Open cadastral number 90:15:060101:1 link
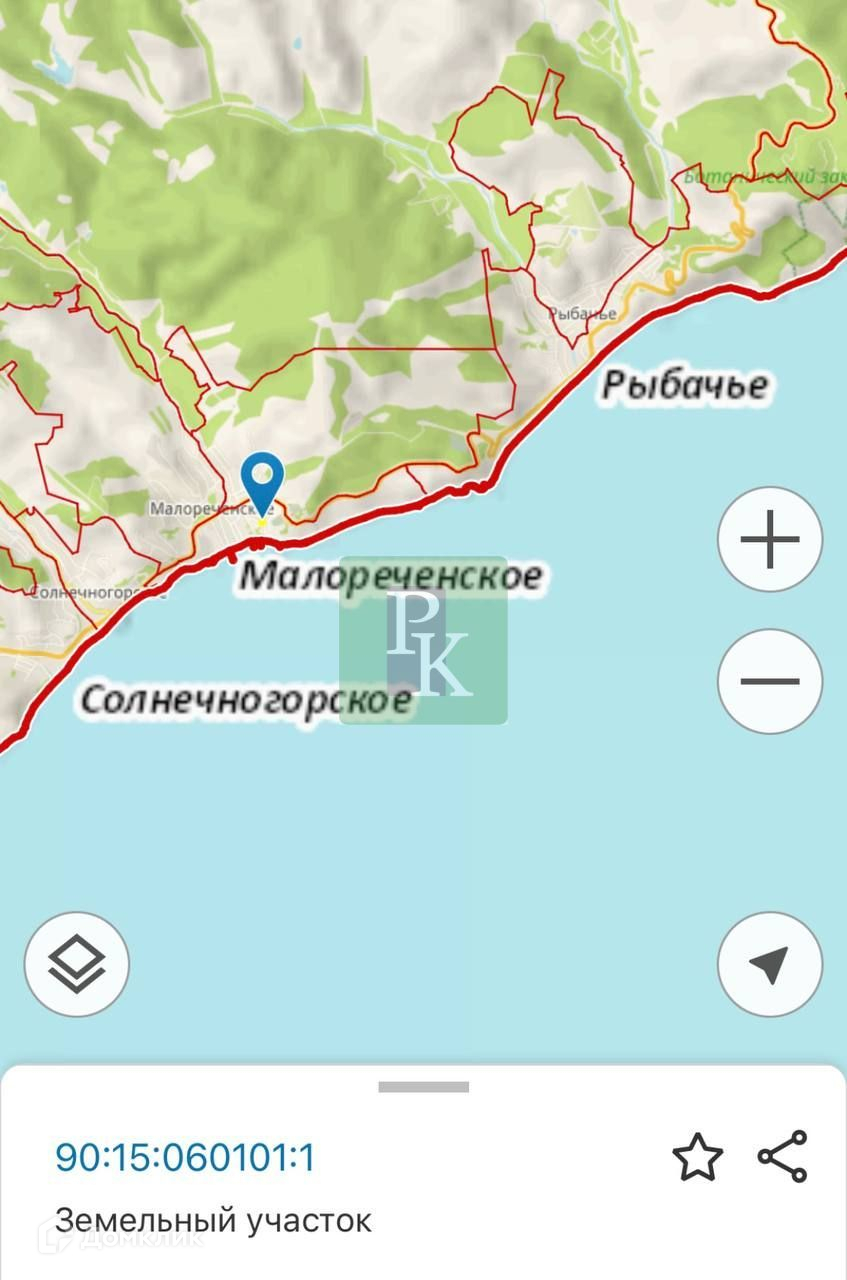The image size is (847, 1280). pos(185,1157)
